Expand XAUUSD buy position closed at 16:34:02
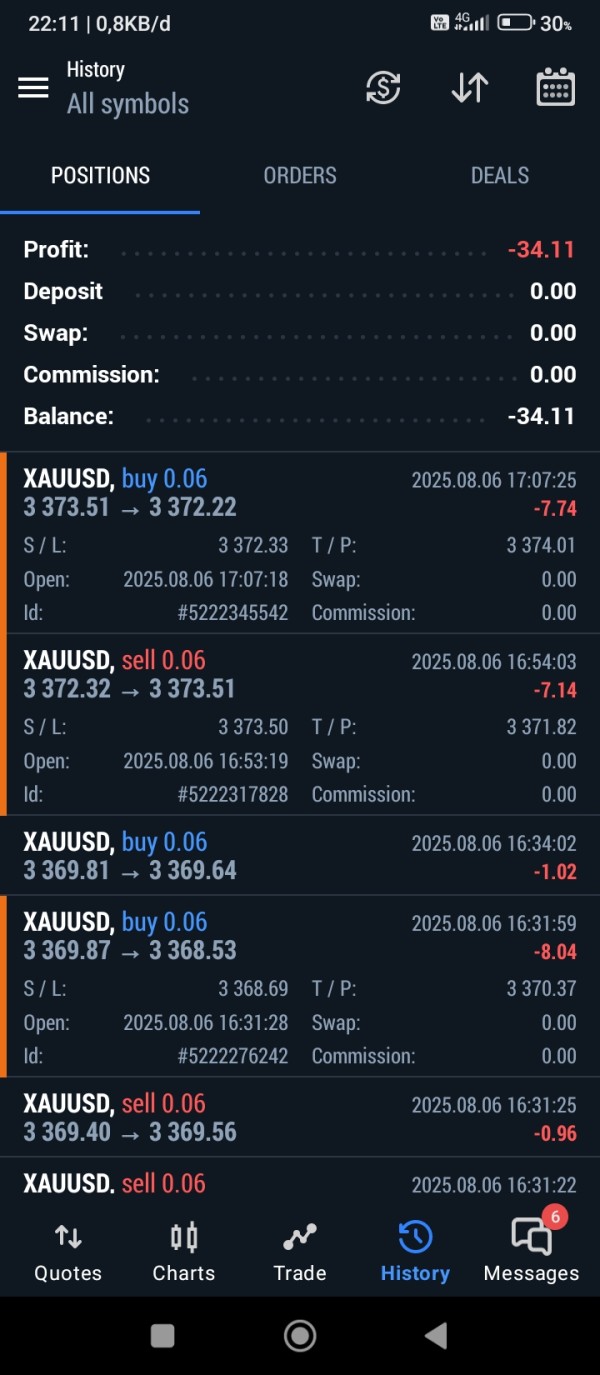 (x=300, y=856)
